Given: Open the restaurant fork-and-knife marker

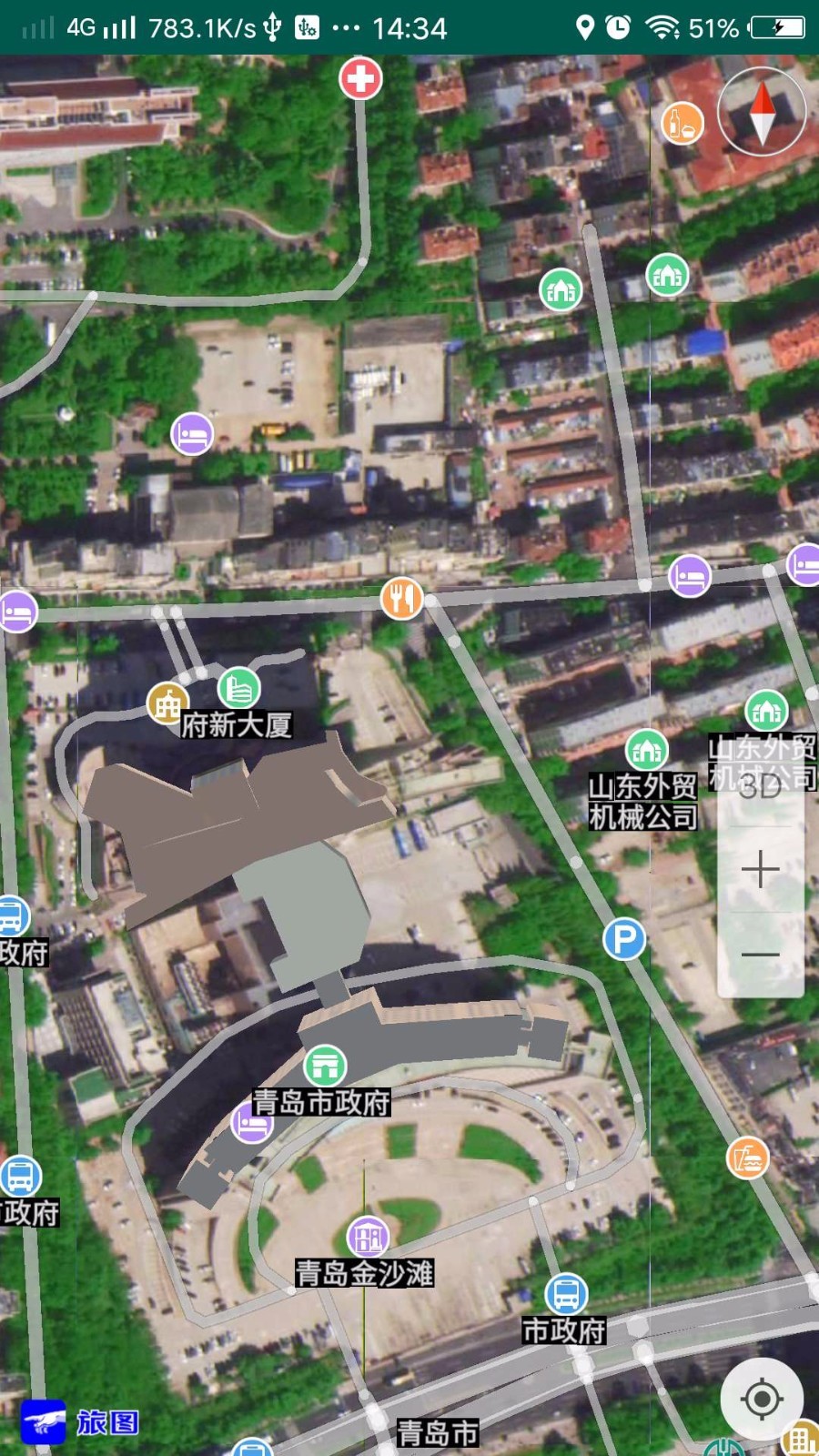Looking at the screenshot, I should (401, 598).
